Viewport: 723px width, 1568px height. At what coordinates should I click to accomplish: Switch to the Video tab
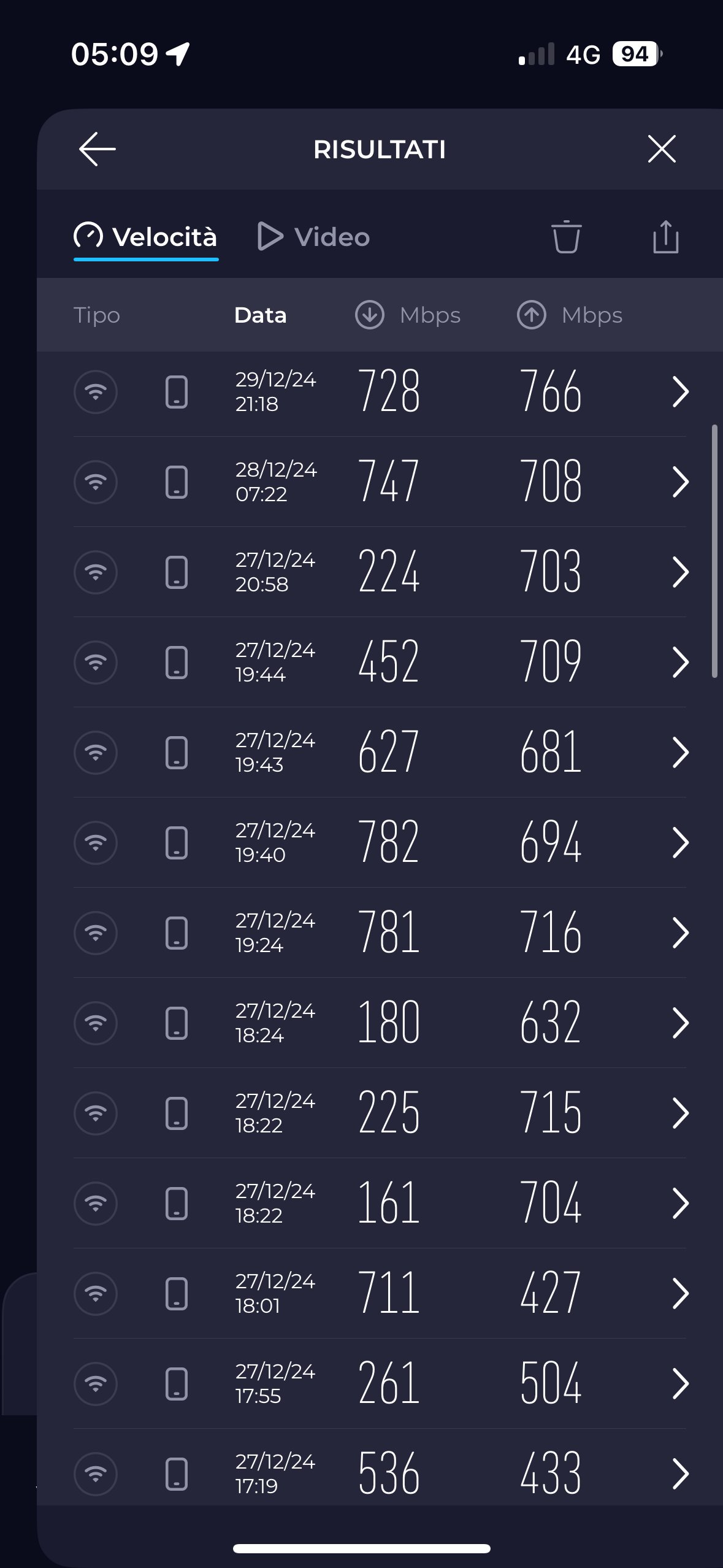pyautogui.click(x=313, y=237)
